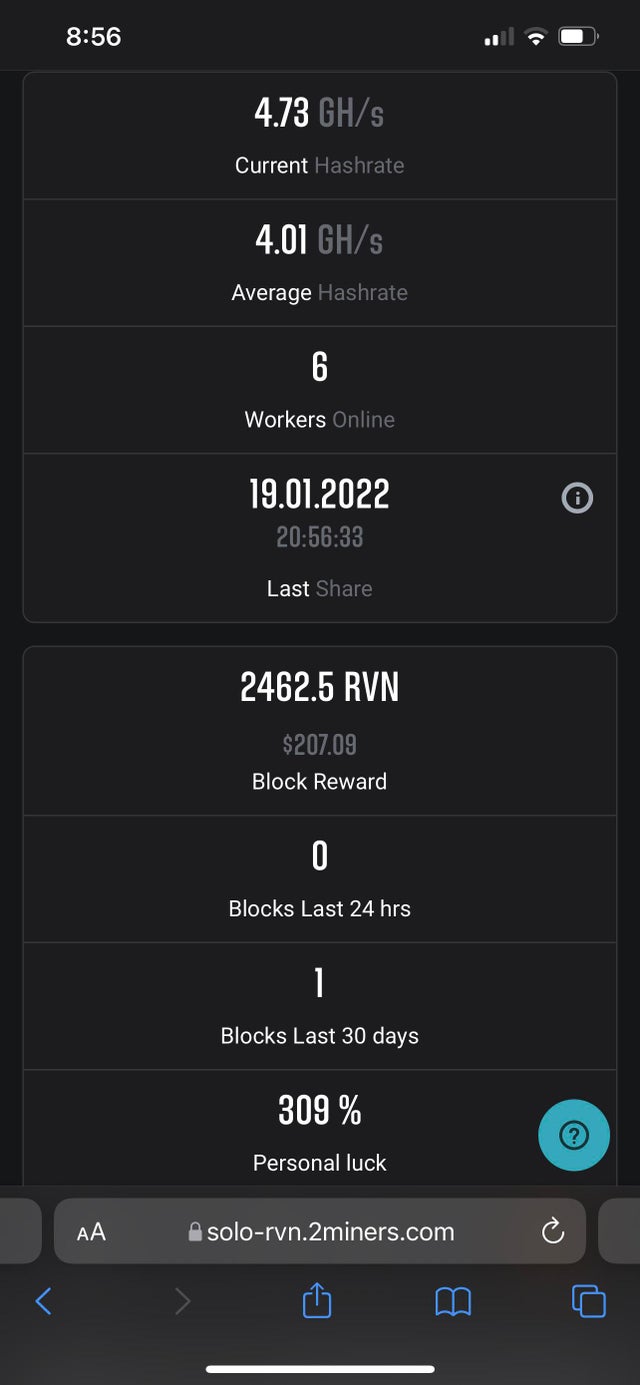Screen dimensions: 640x1385
Task: Open the teal help question button
Action: pos(574,1135)
